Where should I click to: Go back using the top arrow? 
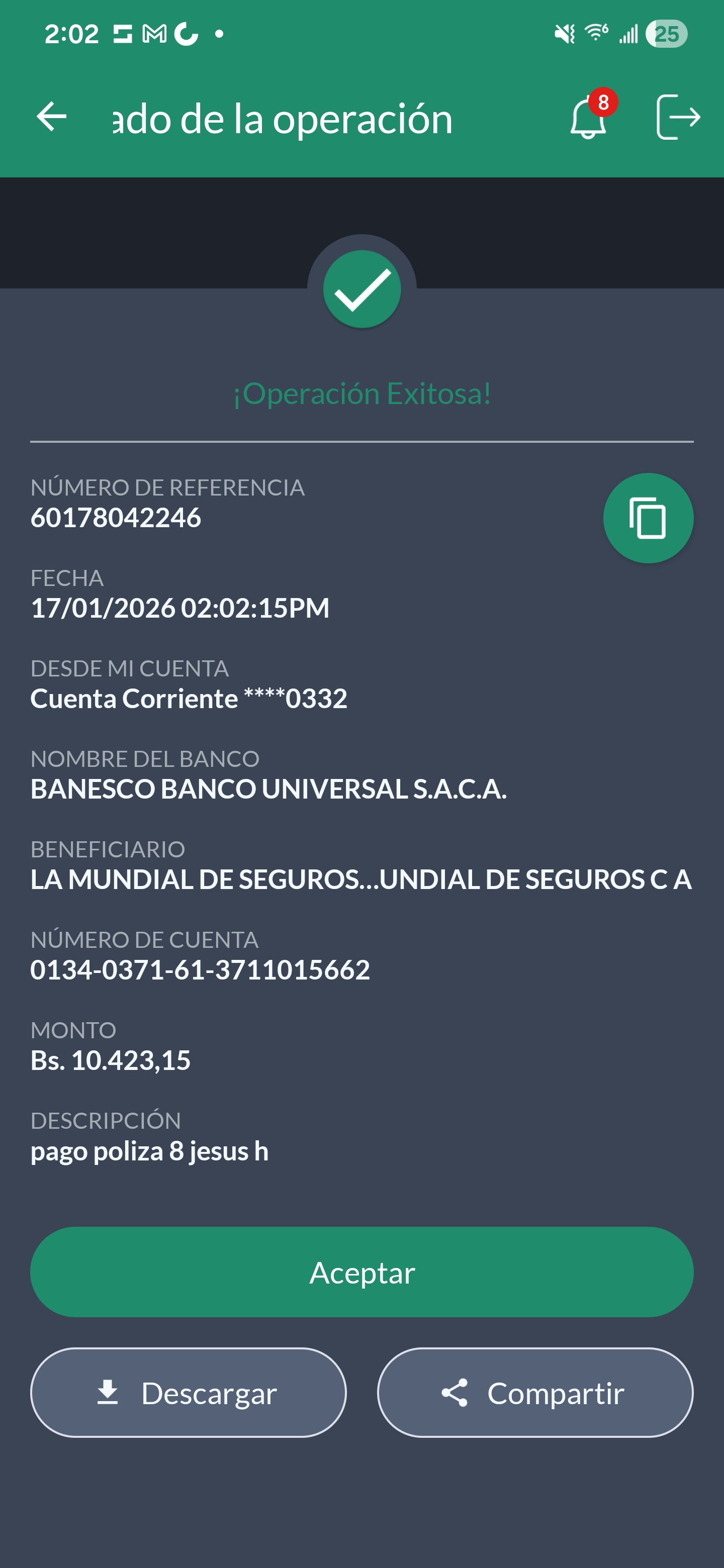point(52,117)
